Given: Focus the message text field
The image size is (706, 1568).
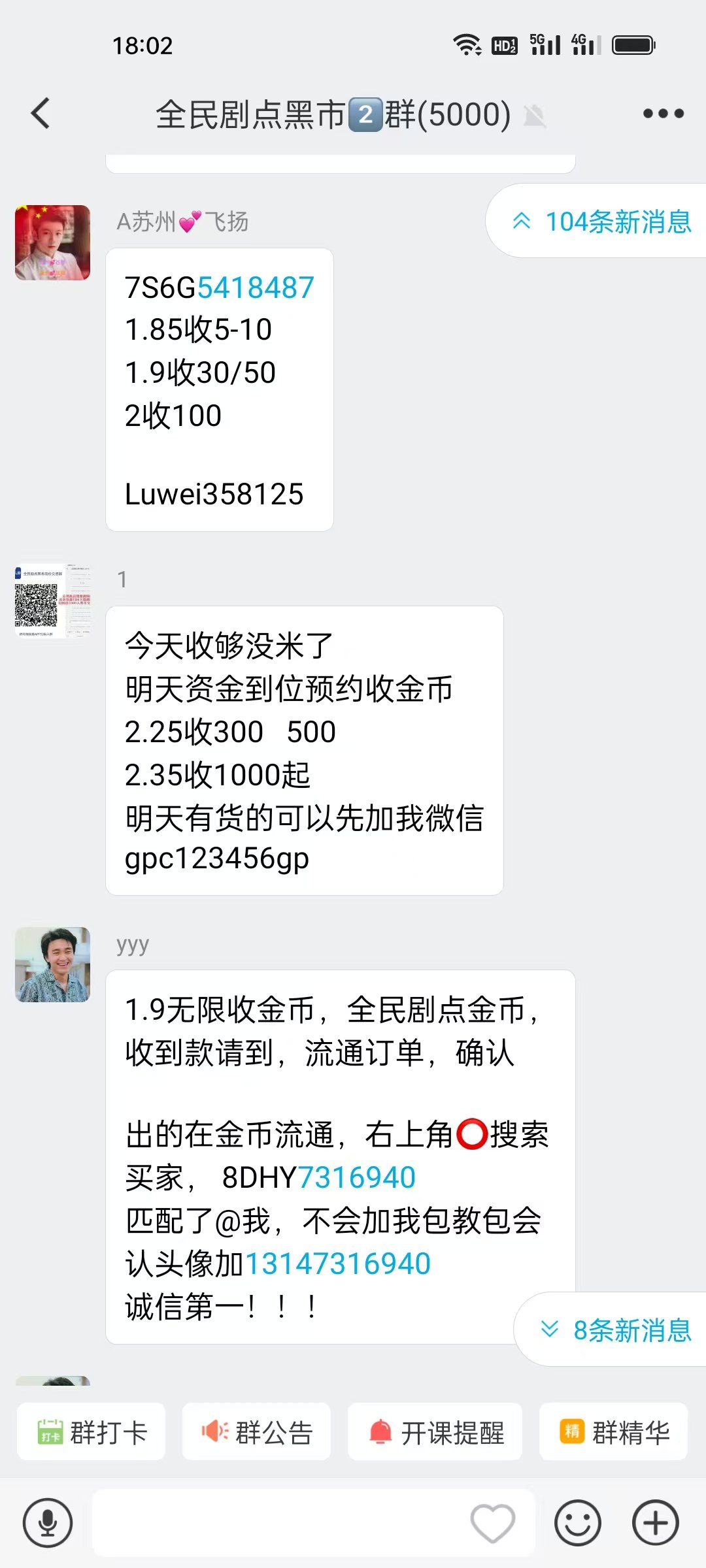Looking at the screenshot, I should (281, 1523).
